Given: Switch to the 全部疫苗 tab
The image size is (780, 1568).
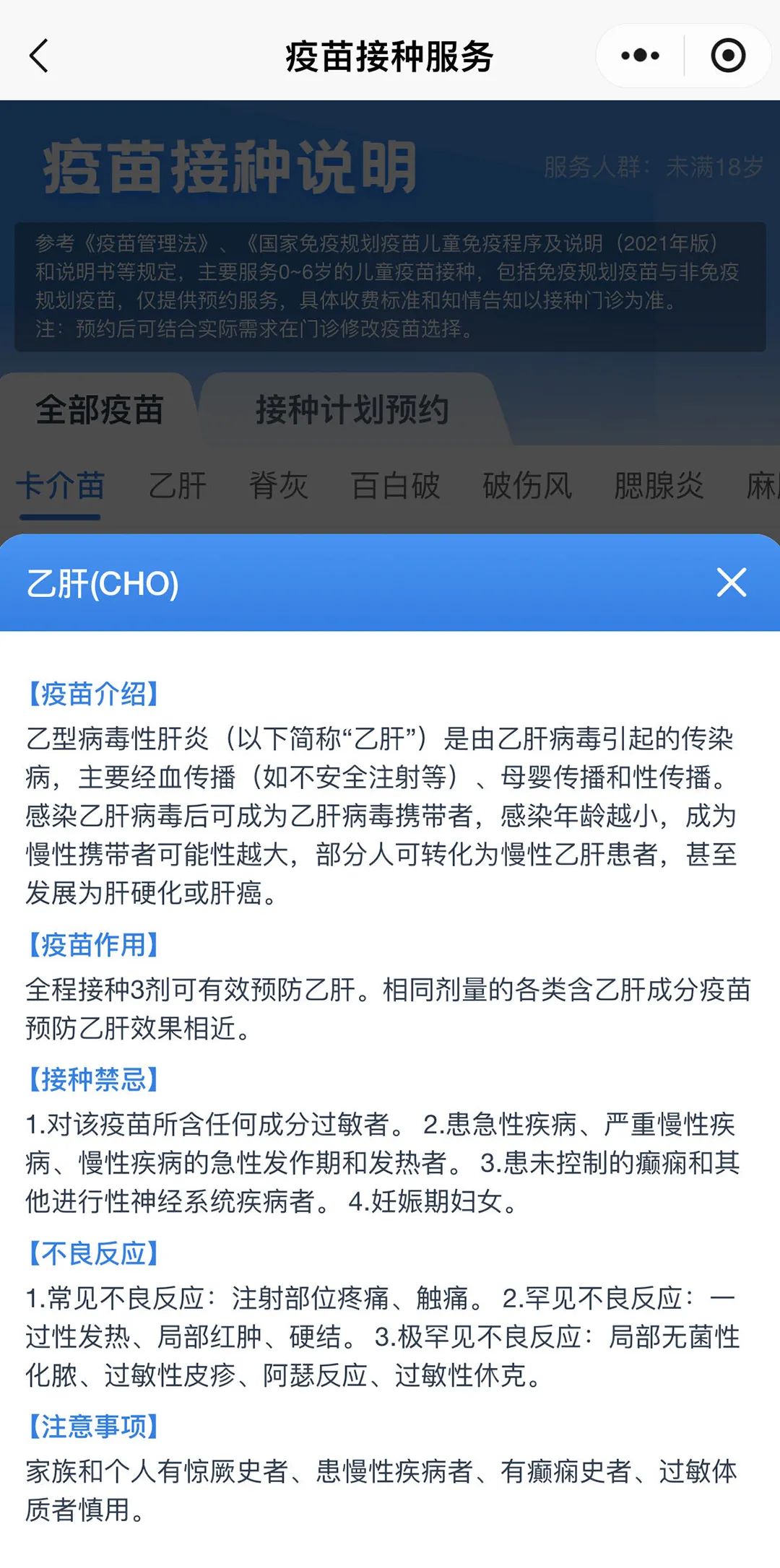Looking at the screenshot, I should pos(100,409).
